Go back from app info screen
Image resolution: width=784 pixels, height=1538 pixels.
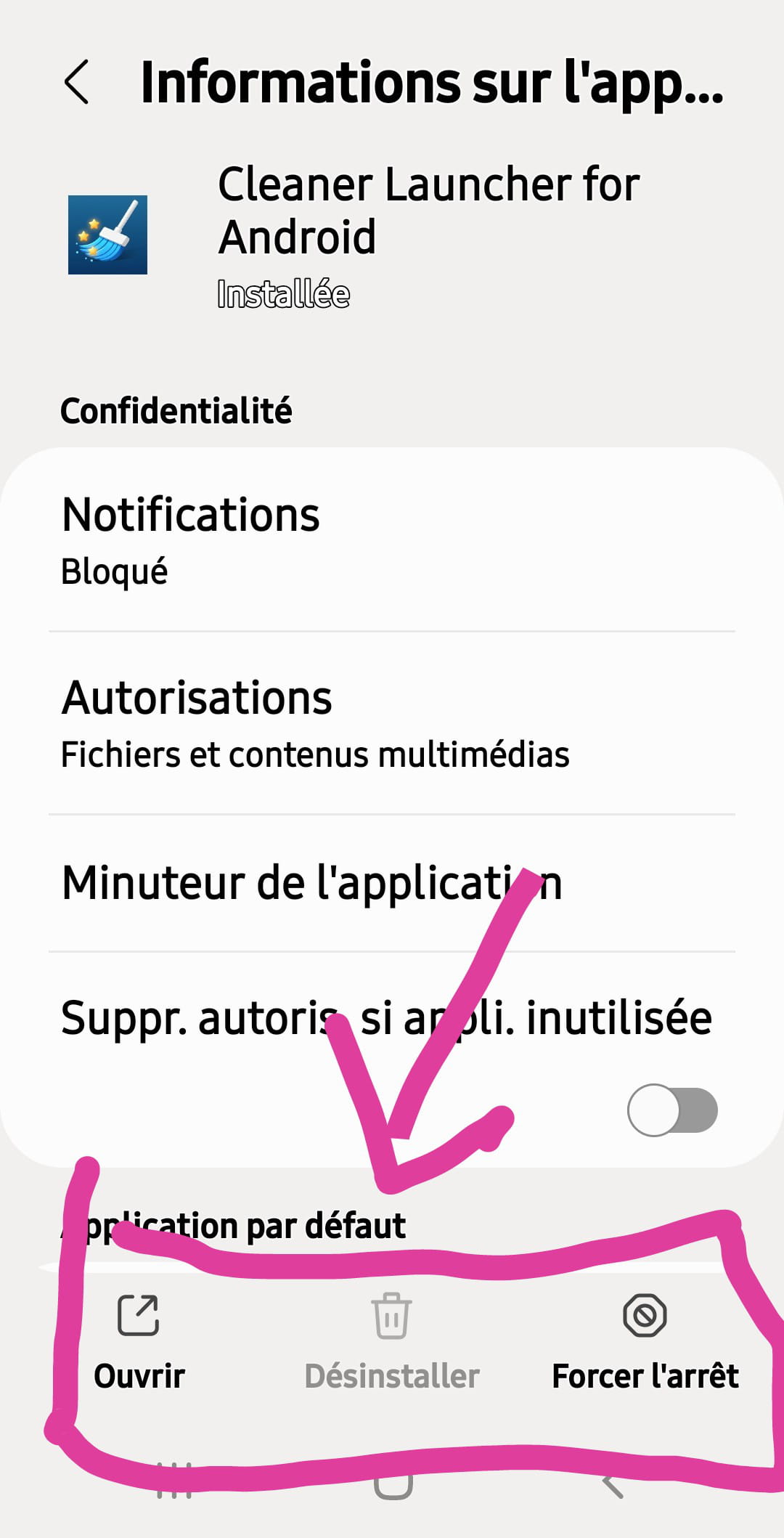coord(78,82)
